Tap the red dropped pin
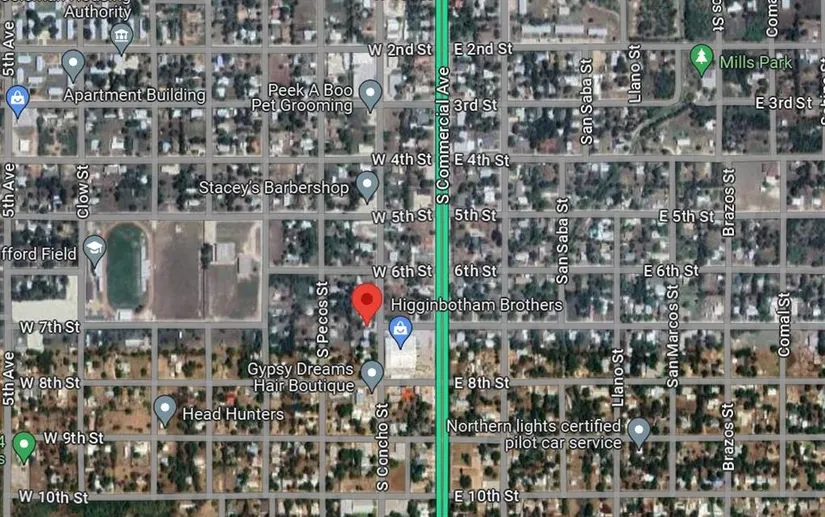 click(x=367, y=302)
